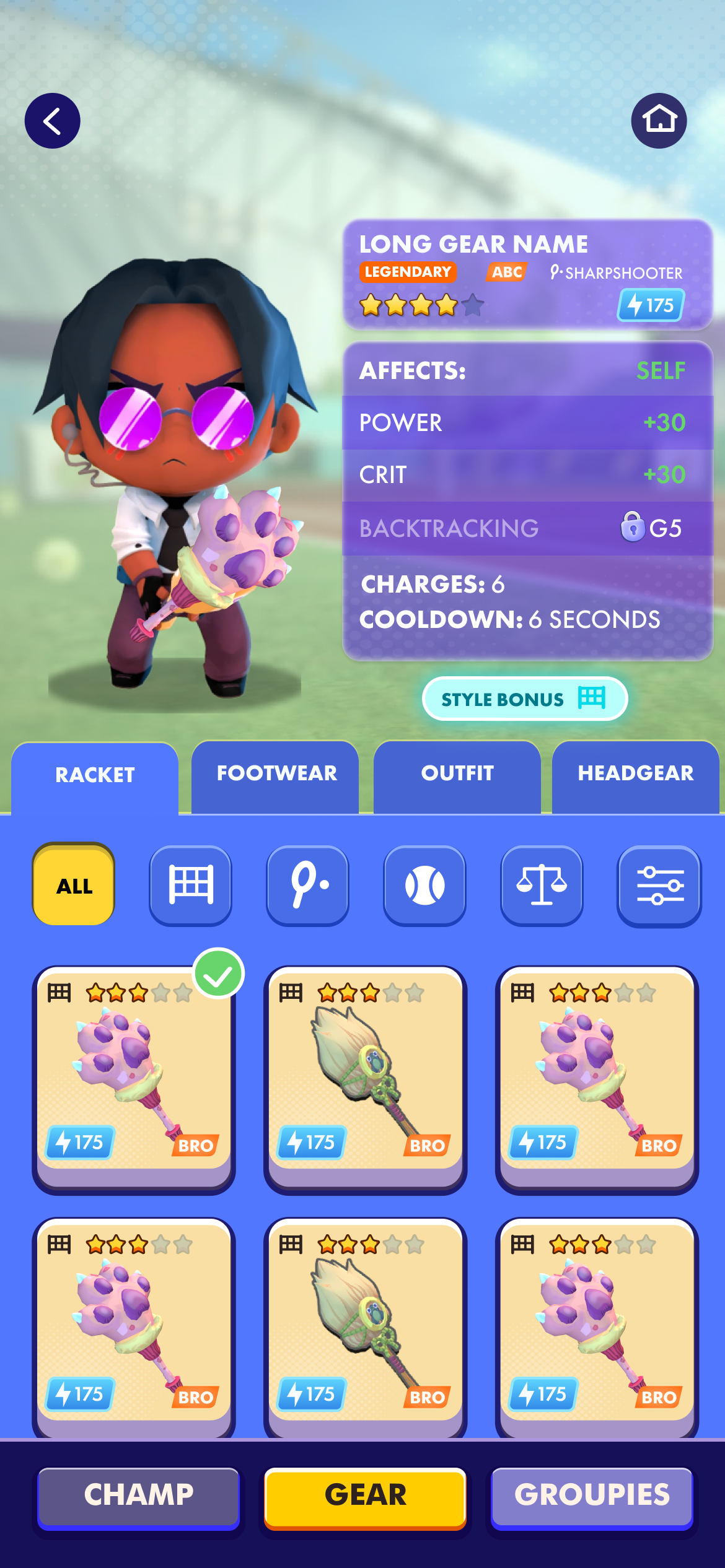Open the Champ section
The width and height of the screenshot is (725, 1568).
(x=139, y=1495)
